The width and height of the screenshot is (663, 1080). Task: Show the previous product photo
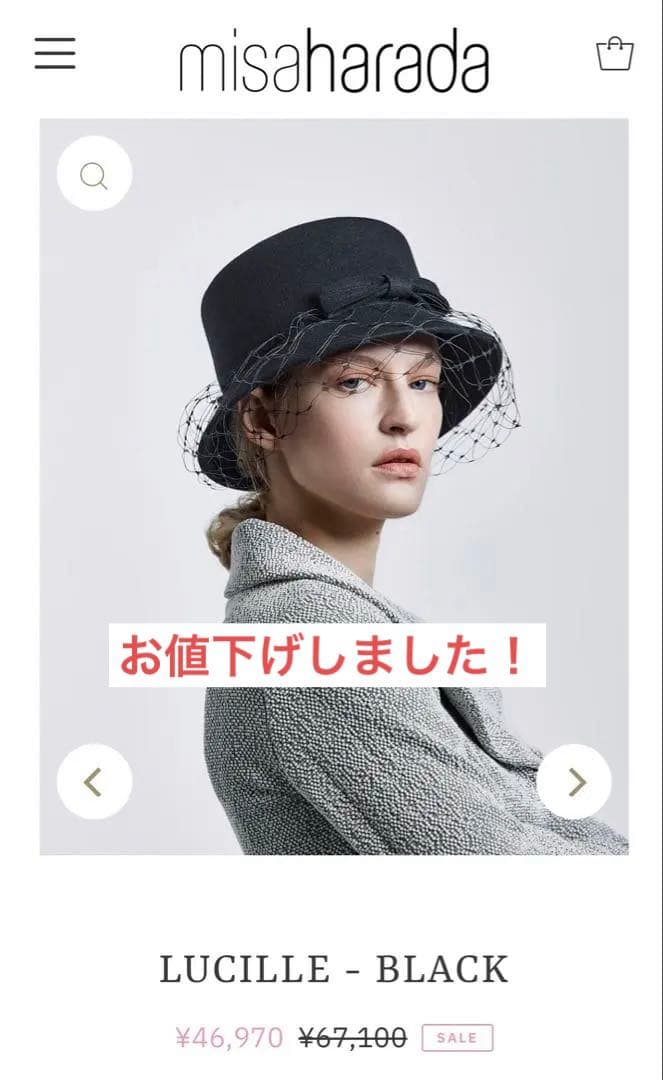pyautogui.click(x=94, y=782)
